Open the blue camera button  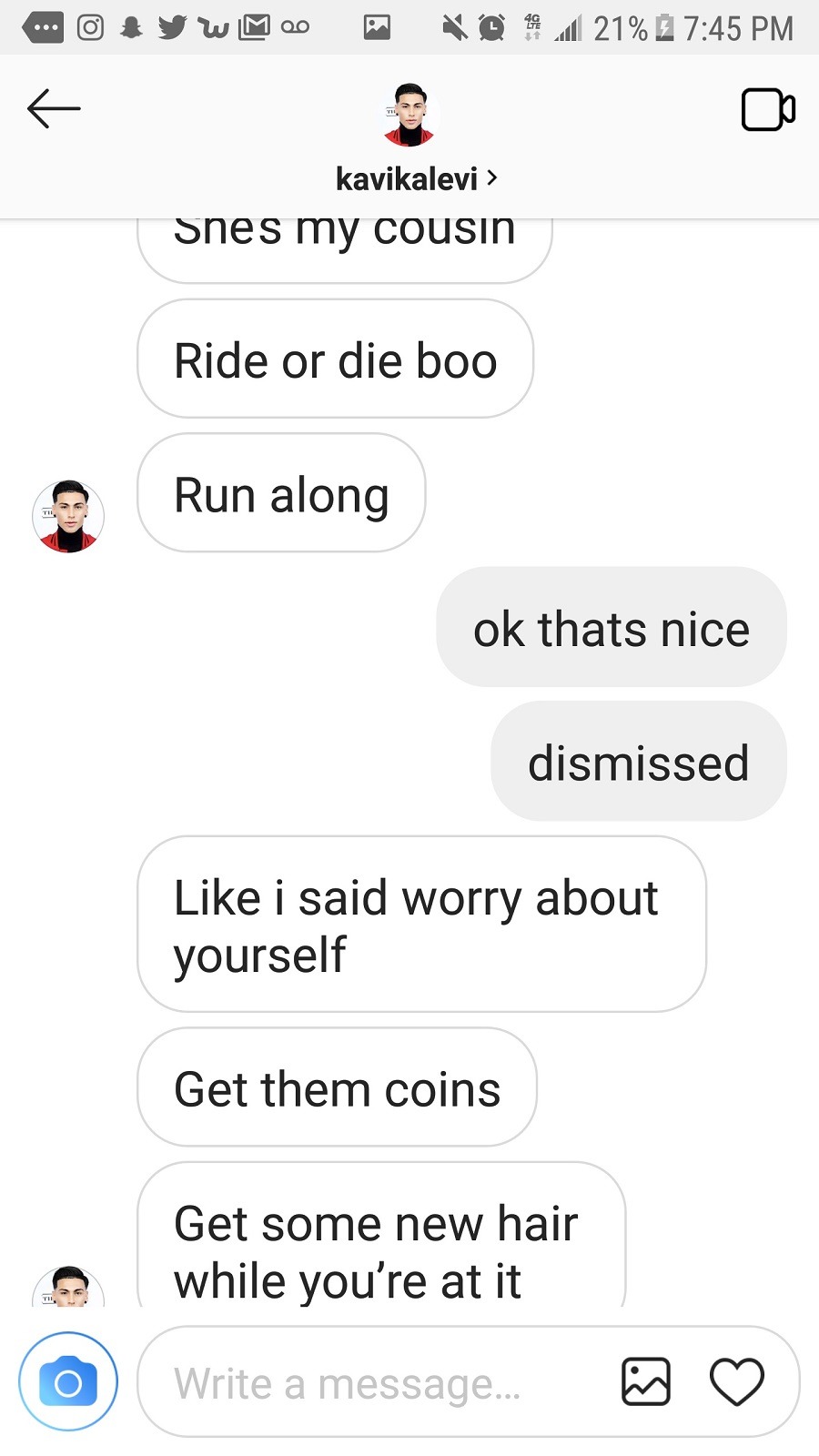68,1381
